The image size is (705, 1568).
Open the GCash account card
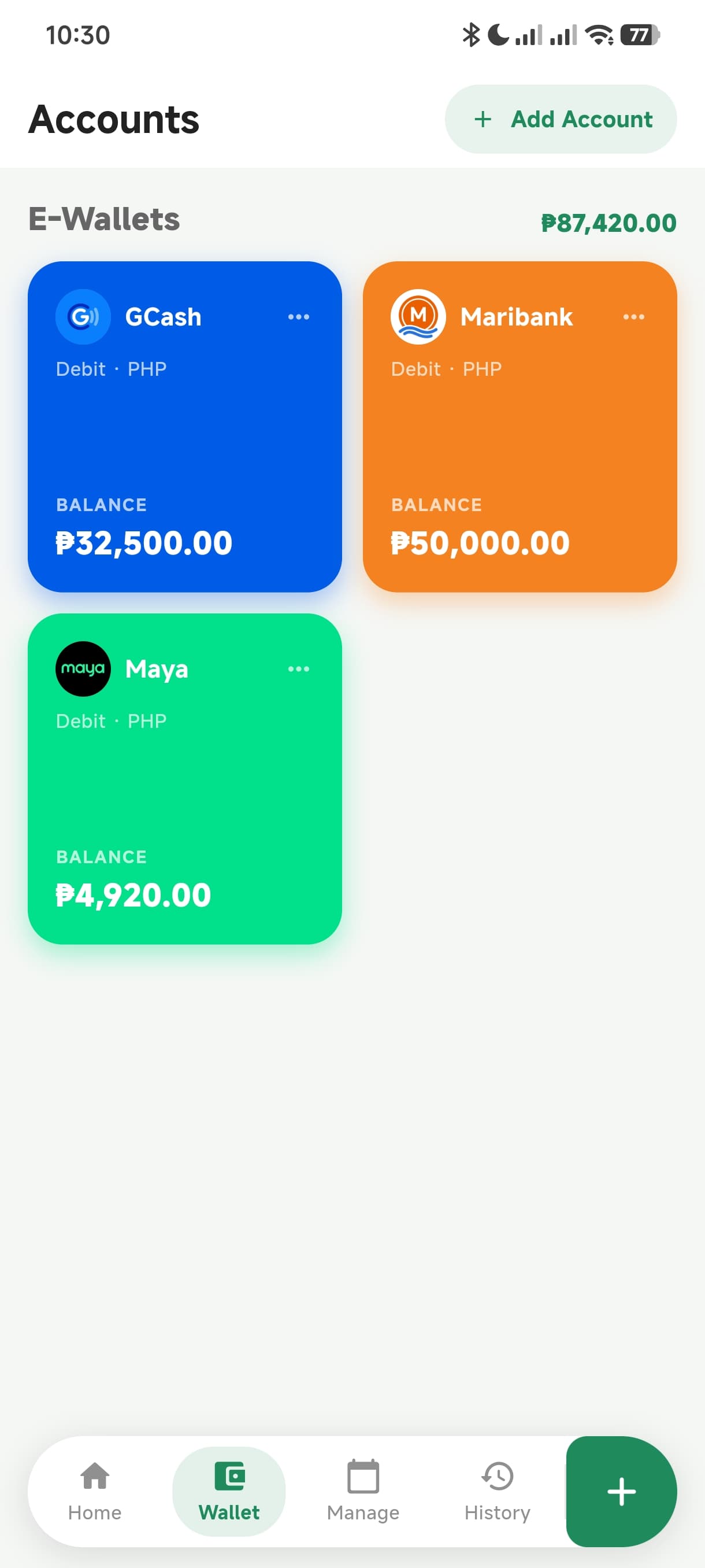[185, 427]
